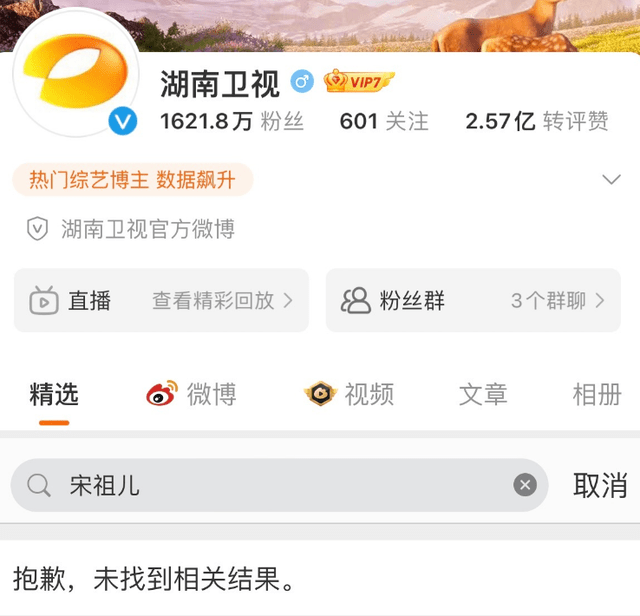The image size is (640, 616).
Task: Cancel the search with 取消
Action: pyautogui.click(x=600, y=486)
